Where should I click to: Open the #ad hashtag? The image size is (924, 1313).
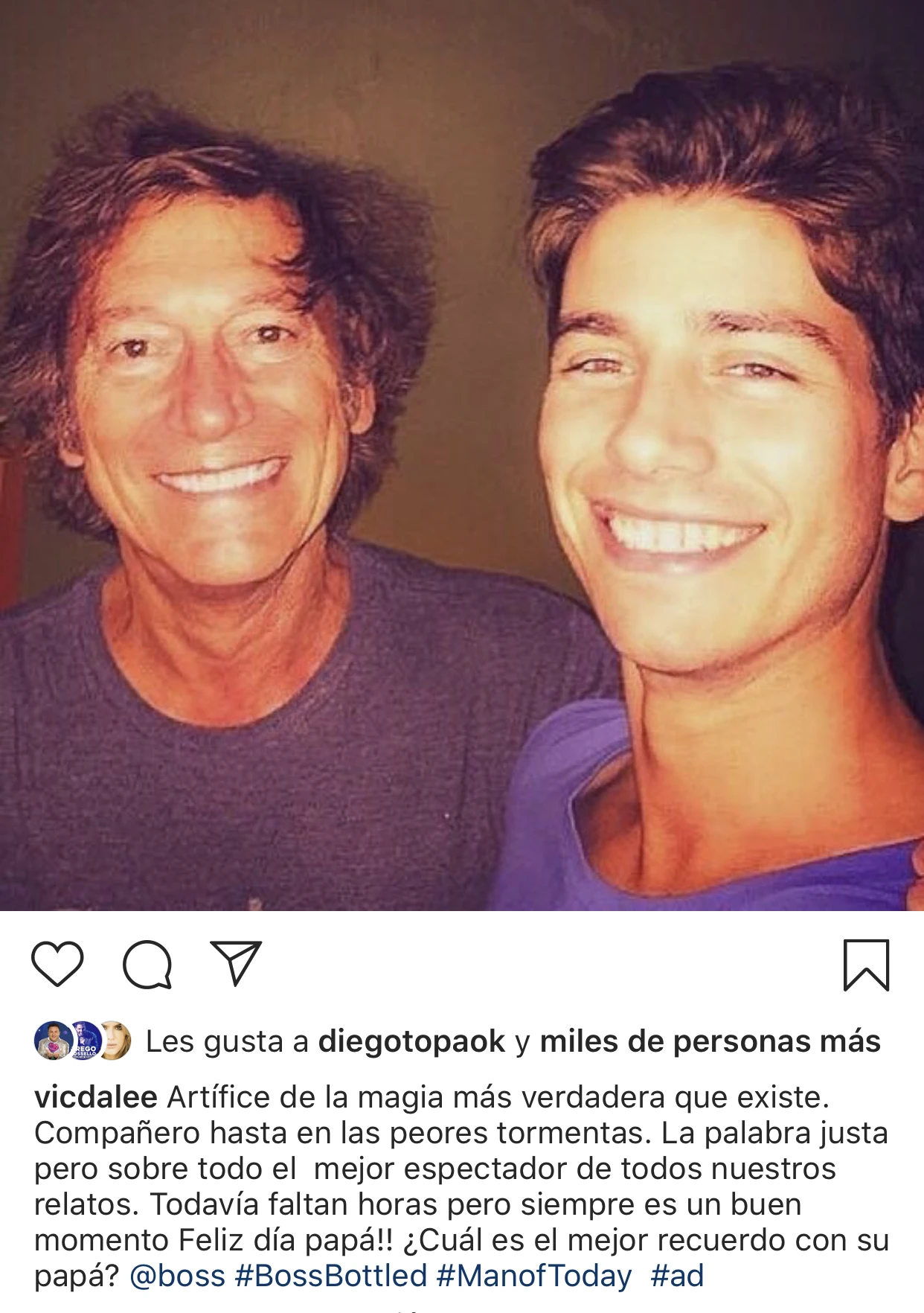pyautogui.click(x=676, y=1276)
